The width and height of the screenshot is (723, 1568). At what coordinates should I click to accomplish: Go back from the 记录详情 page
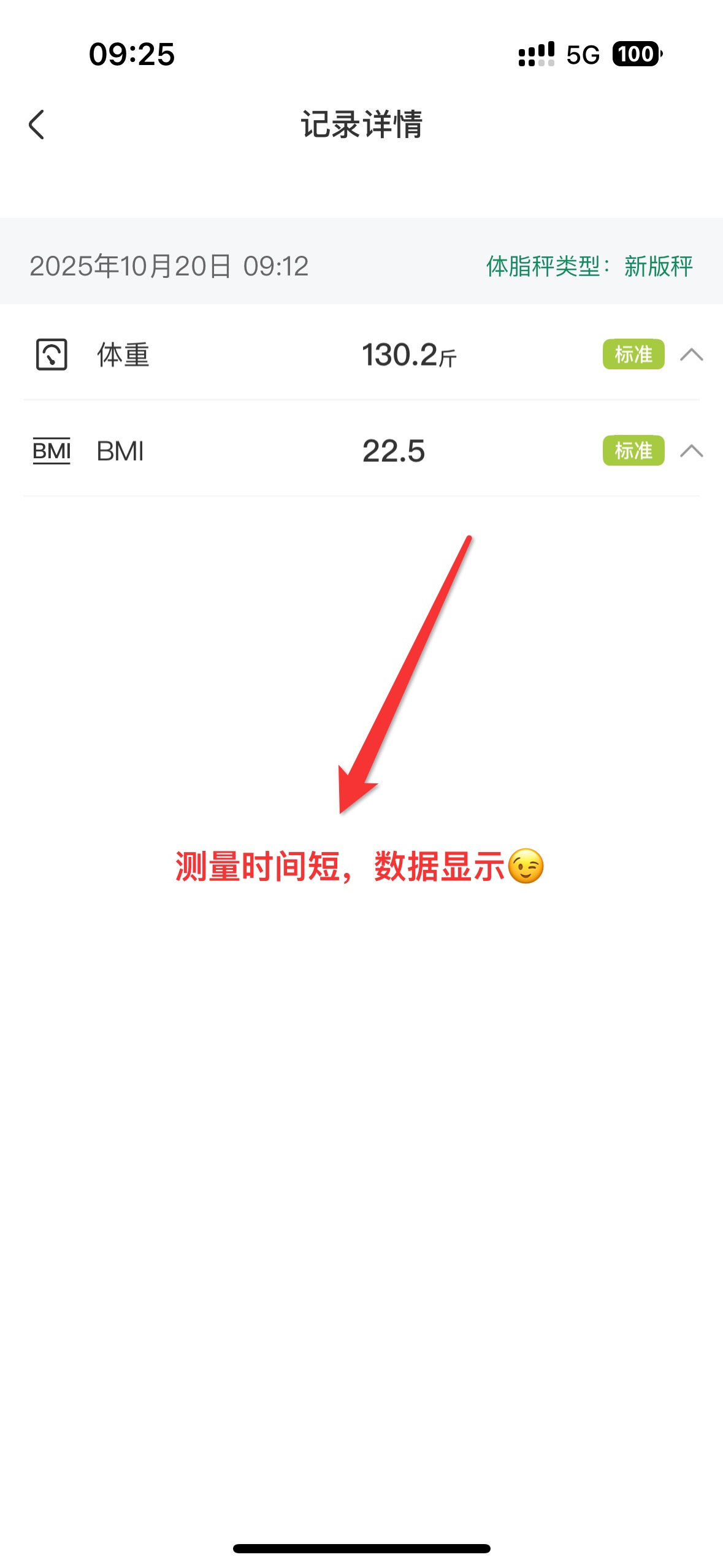(x=37, y=125)
